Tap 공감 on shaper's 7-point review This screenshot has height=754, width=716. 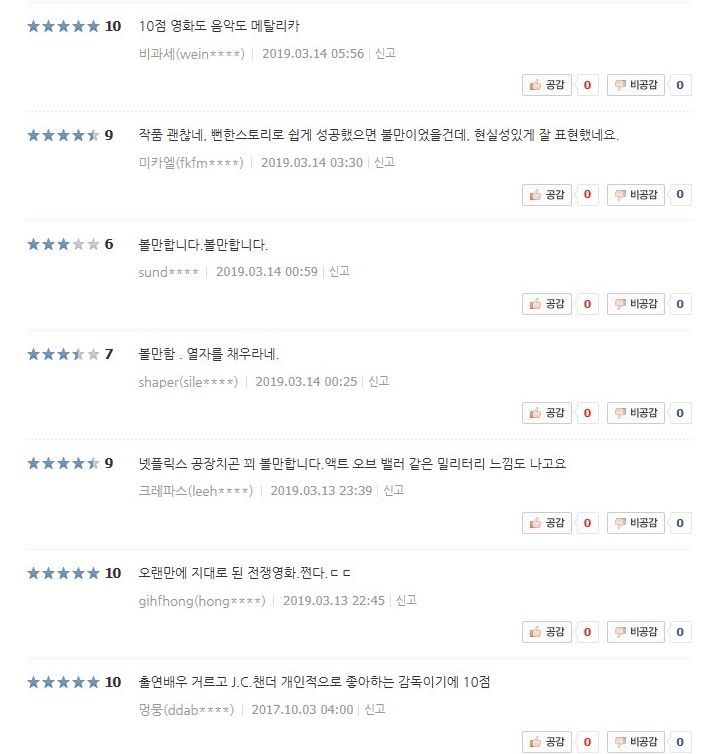click(x=547, y=413)
